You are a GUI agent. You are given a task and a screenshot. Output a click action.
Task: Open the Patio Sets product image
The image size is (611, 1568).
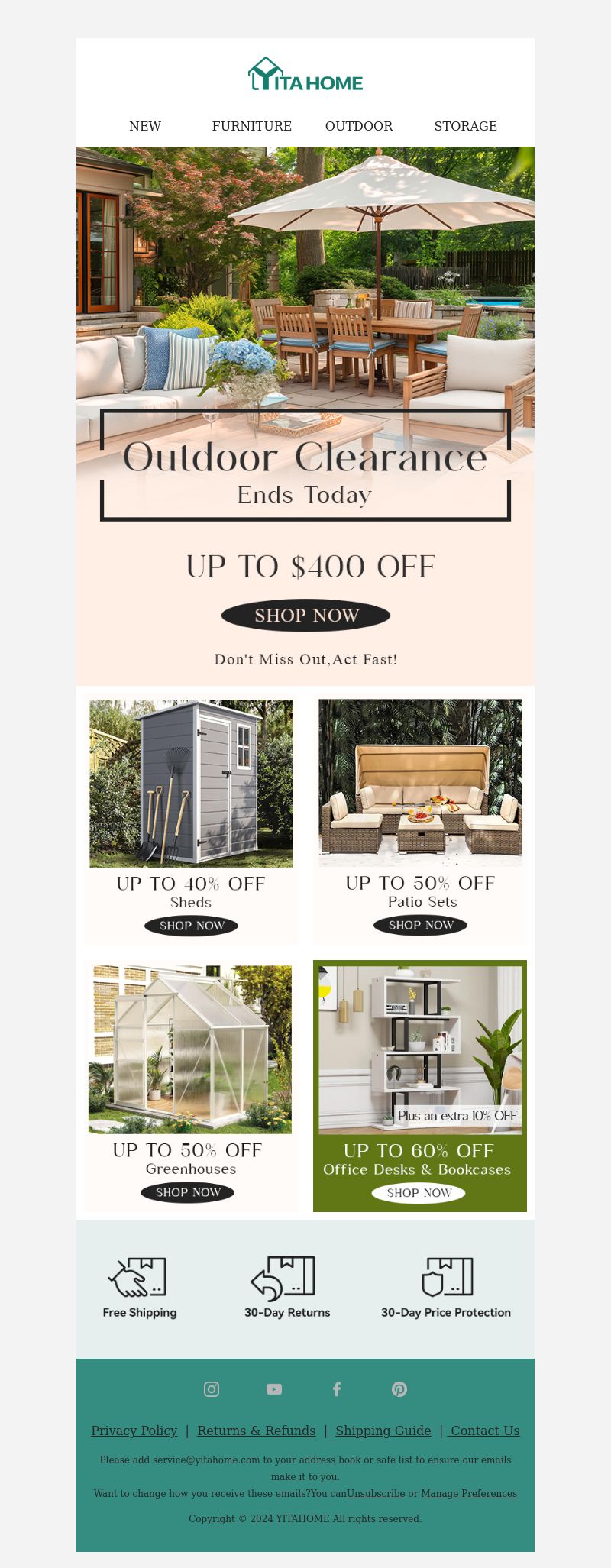(x=420, y=783)
